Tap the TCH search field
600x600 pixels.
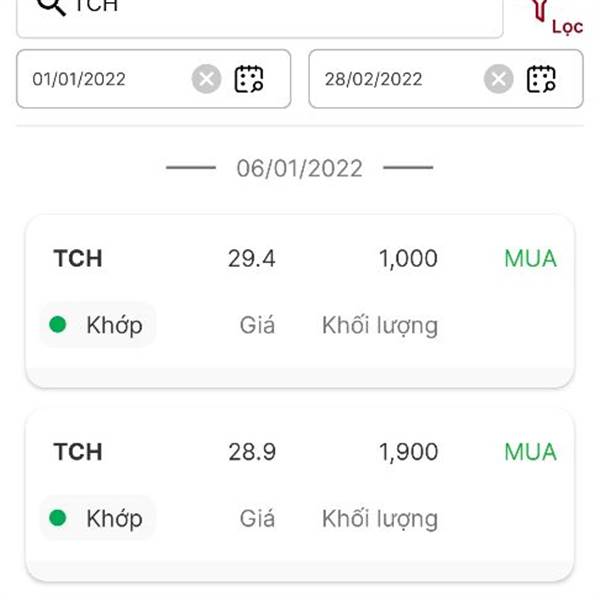[260, 10]
